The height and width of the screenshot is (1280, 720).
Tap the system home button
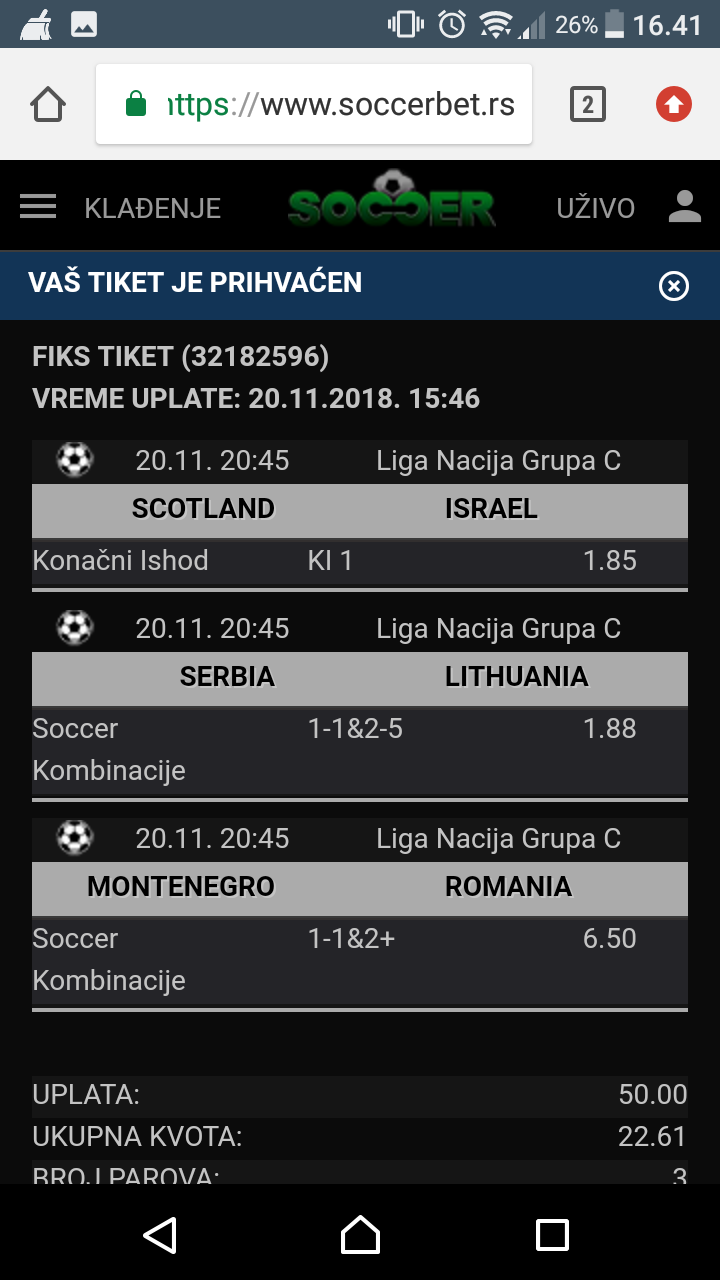[360, 1235]
